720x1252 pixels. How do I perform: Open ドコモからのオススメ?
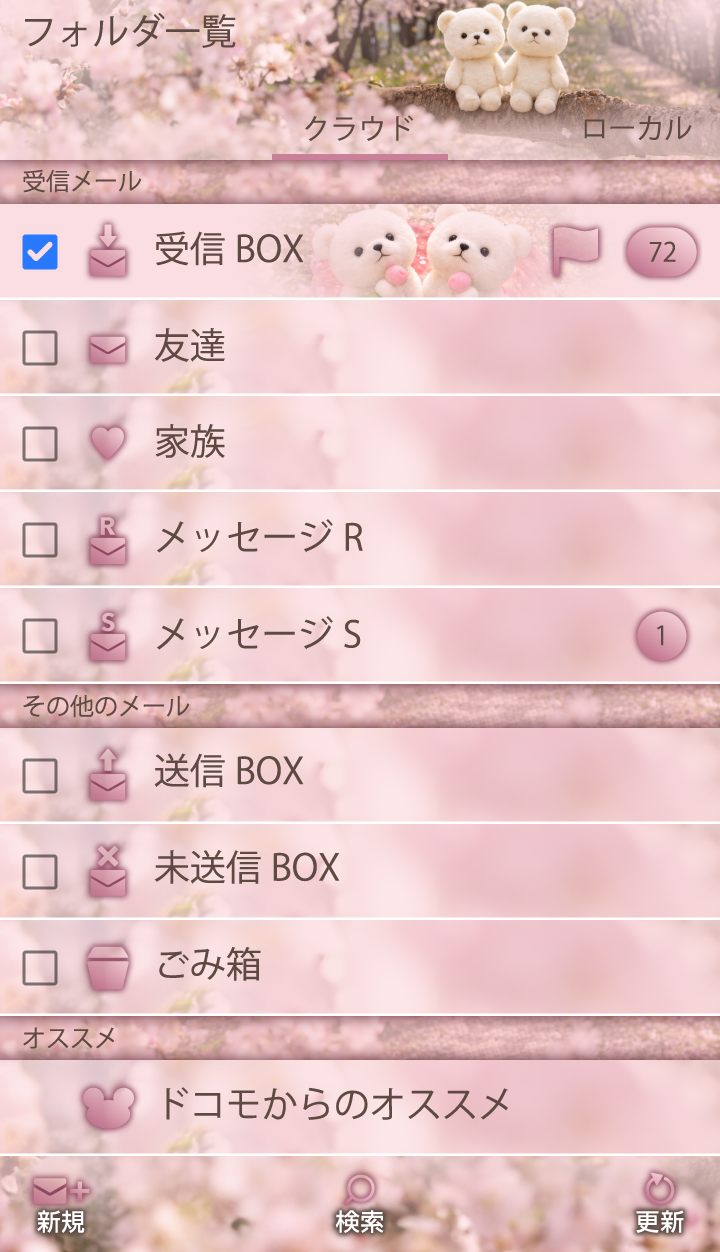click(x=334, y=1105)
